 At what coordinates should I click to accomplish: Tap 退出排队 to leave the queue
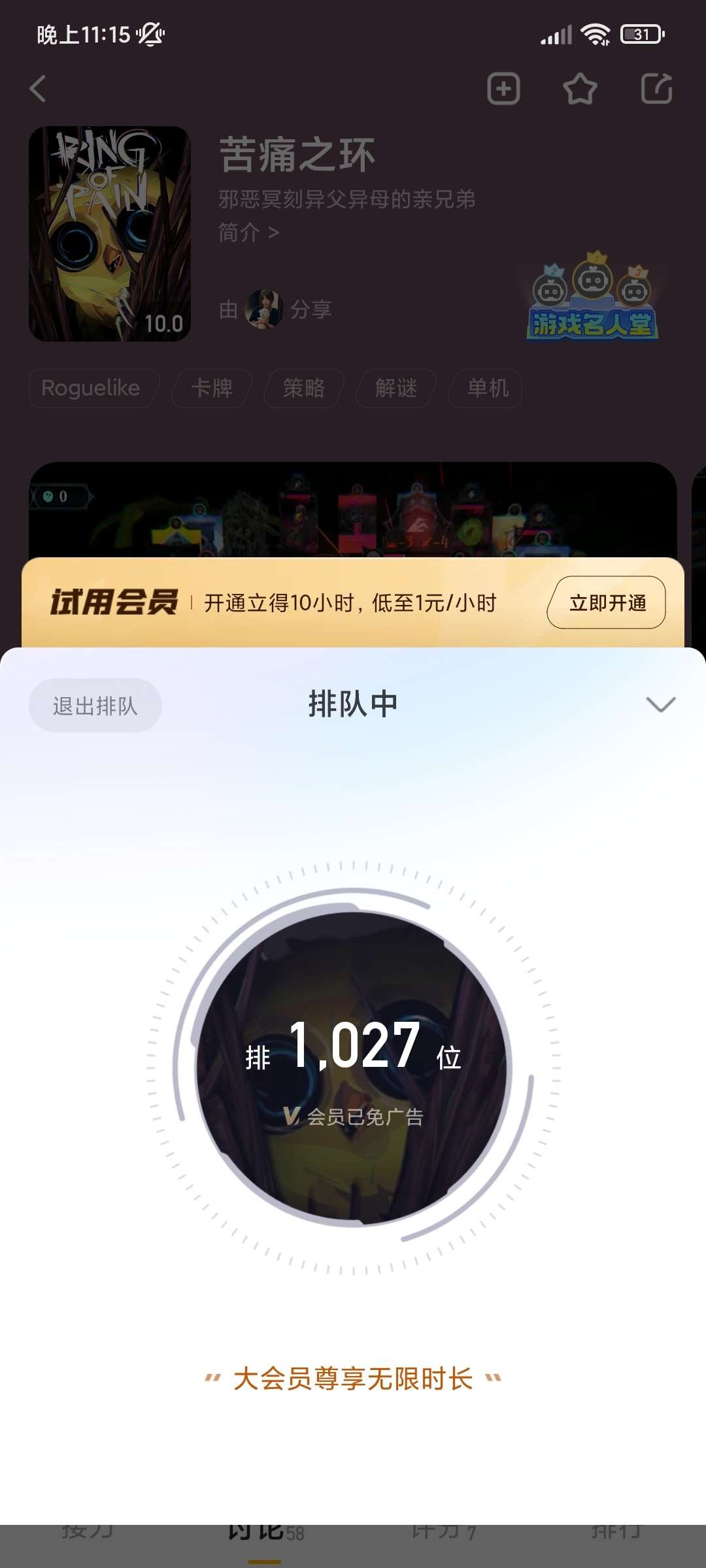coord(95,706)
